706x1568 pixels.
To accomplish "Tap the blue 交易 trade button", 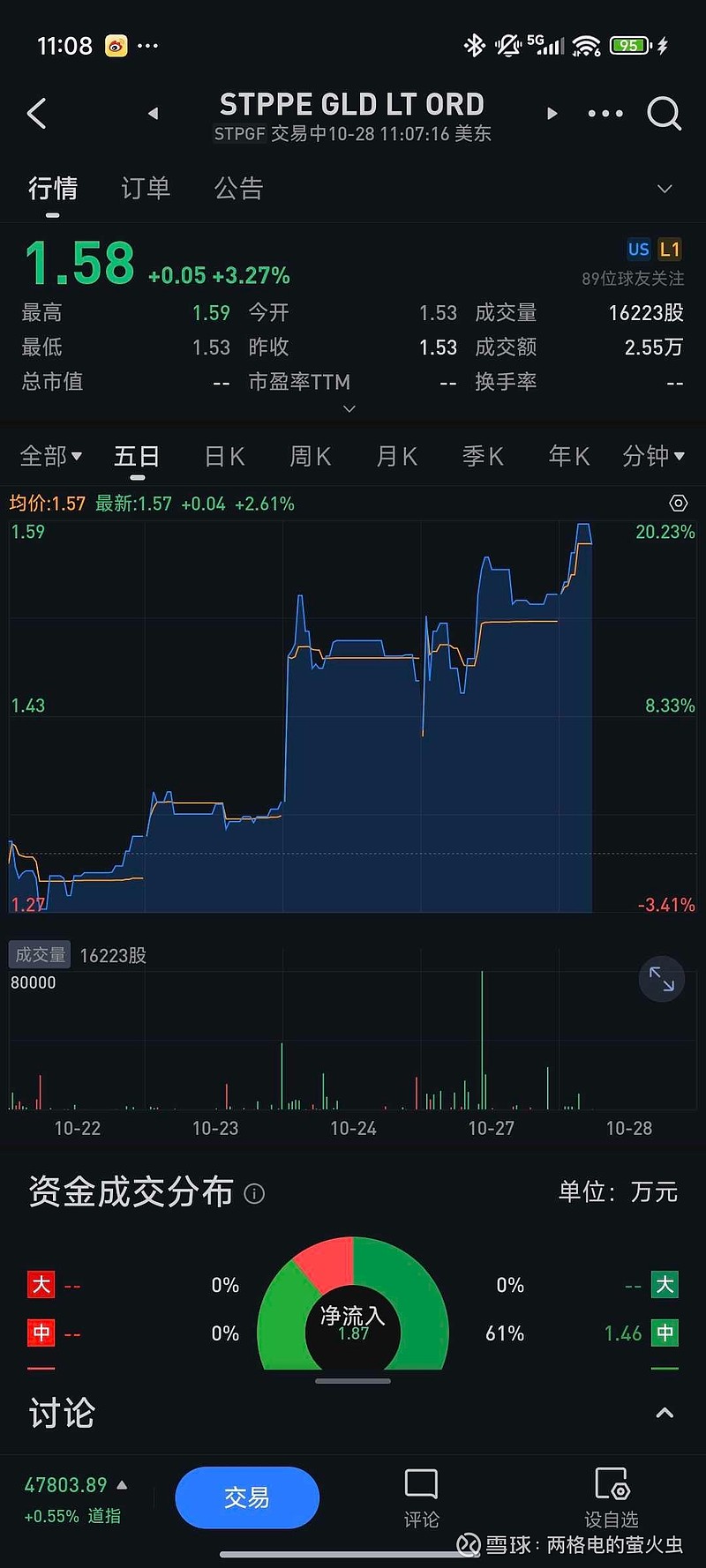I will click(x=247, y=1497).
